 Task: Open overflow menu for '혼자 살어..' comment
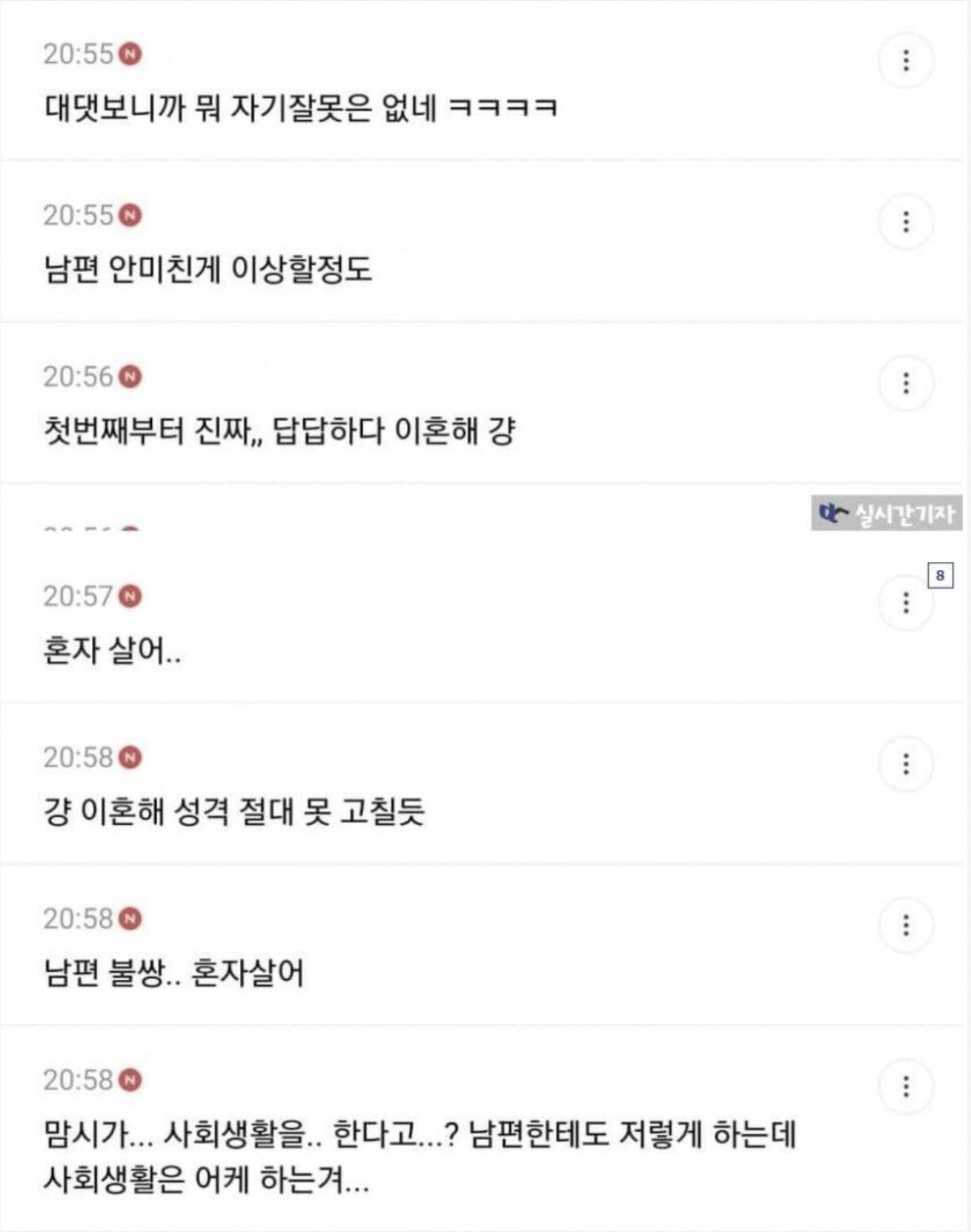point(905,603)
